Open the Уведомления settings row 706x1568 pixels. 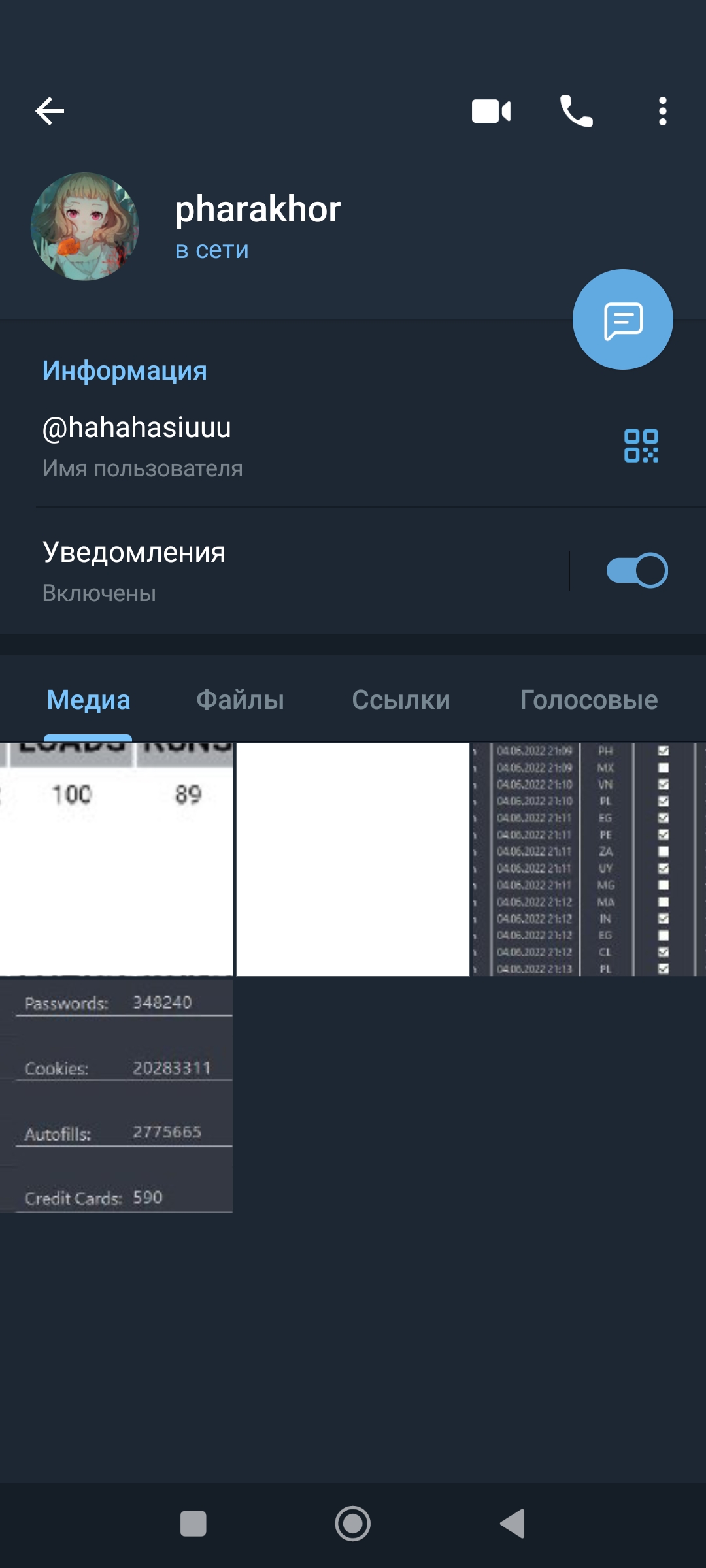click(x=261, y=570)
